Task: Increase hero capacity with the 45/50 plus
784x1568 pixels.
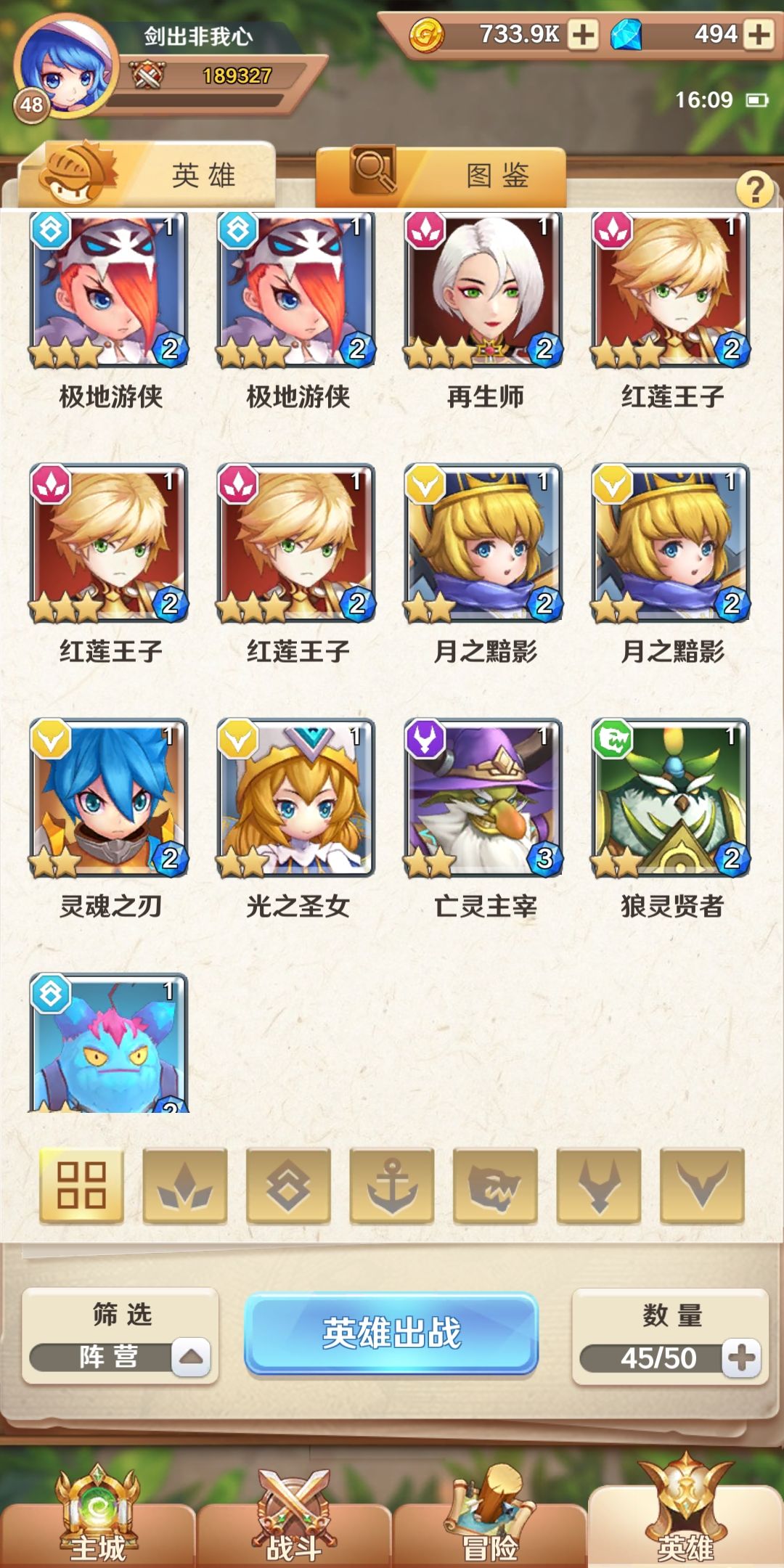Action: pyautogui.click(x=741, y=1357)
